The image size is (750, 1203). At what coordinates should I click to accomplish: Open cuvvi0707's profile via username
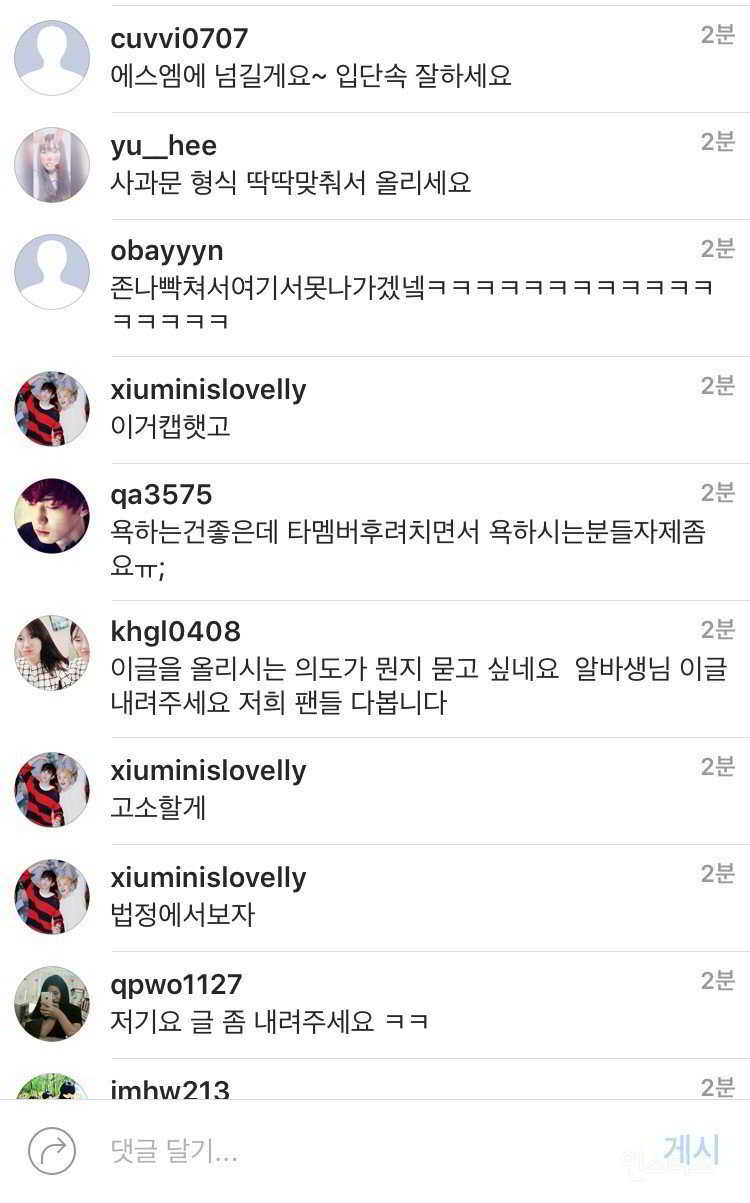[179, 38]
